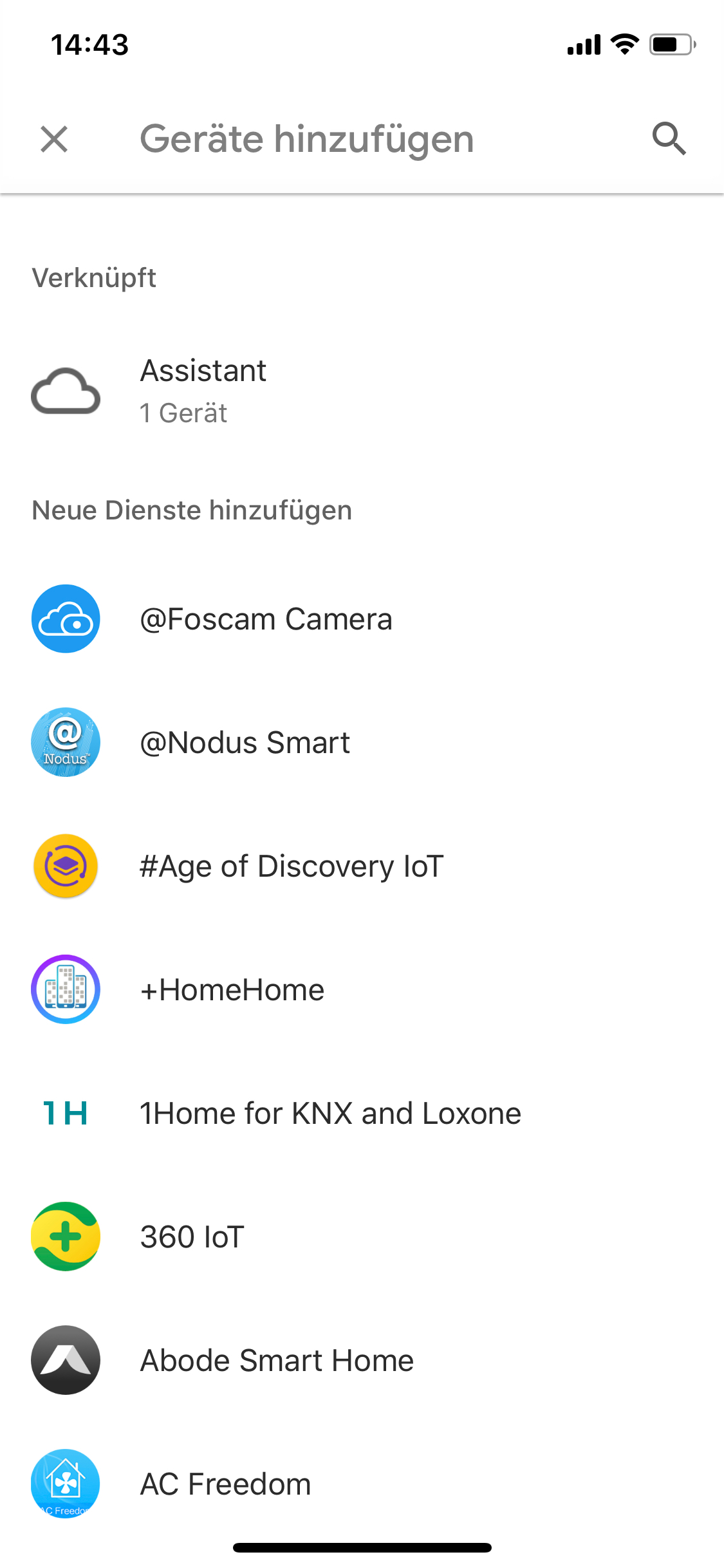Screen dimensions: 724x1568
Task: Select @Foscam Camera service
Action: [266, 619]
